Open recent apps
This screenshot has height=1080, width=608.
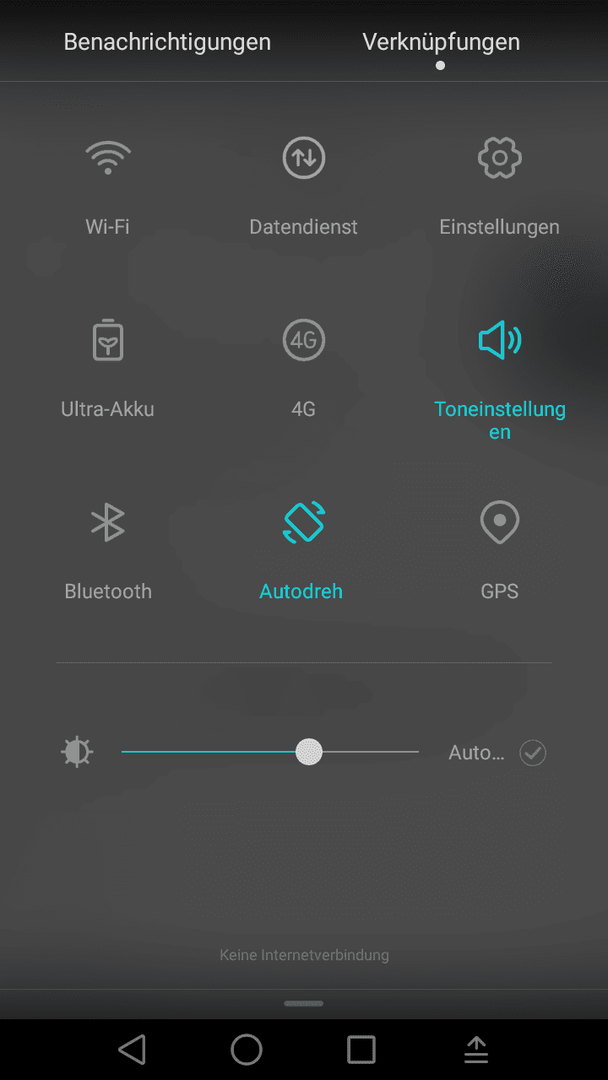[361, 1050]
